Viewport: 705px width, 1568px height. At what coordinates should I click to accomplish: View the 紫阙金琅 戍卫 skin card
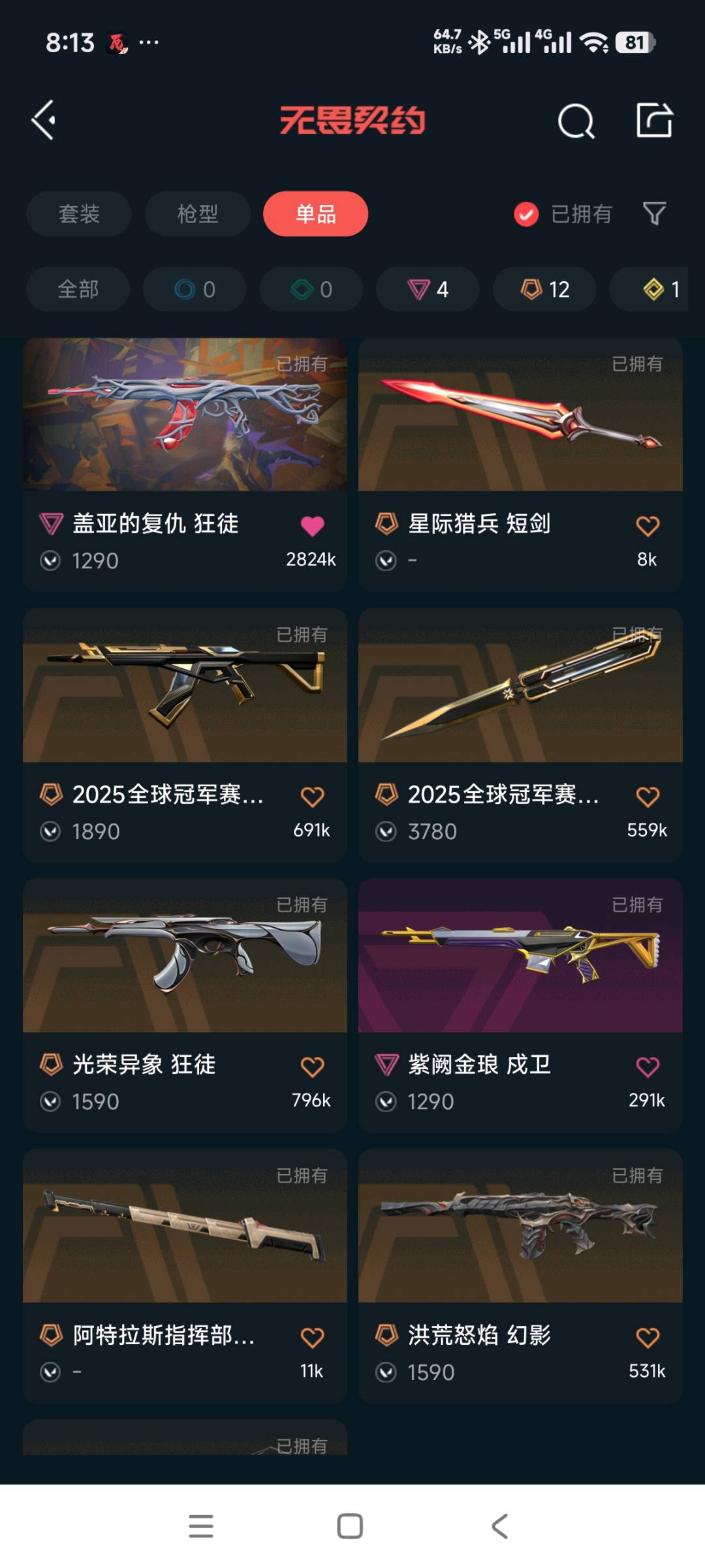[x=520, y=956]
